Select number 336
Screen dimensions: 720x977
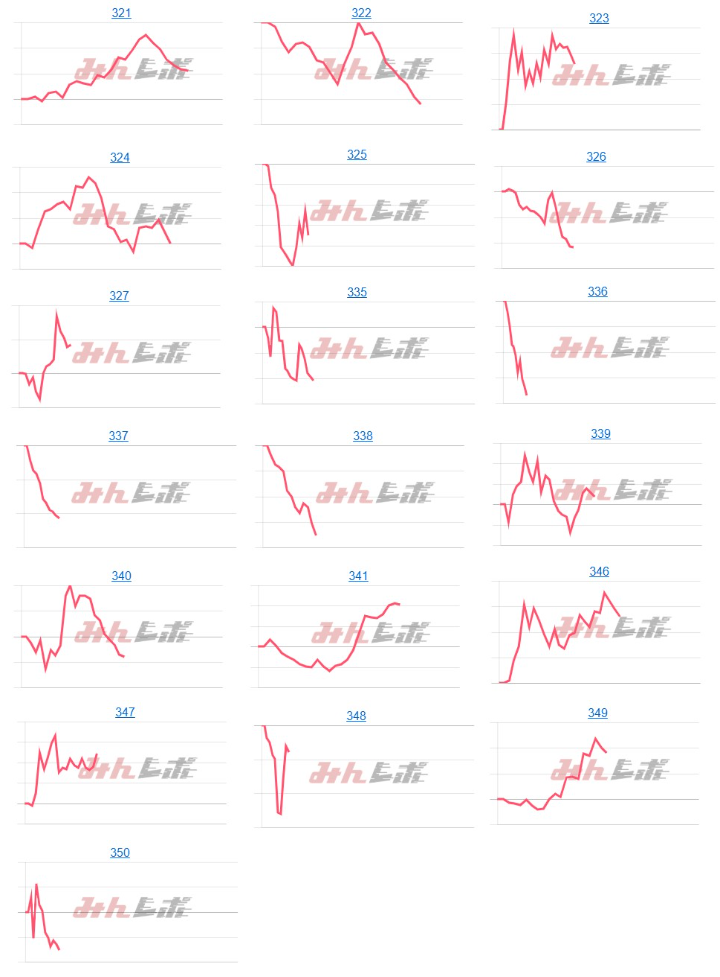pos(598,292)
